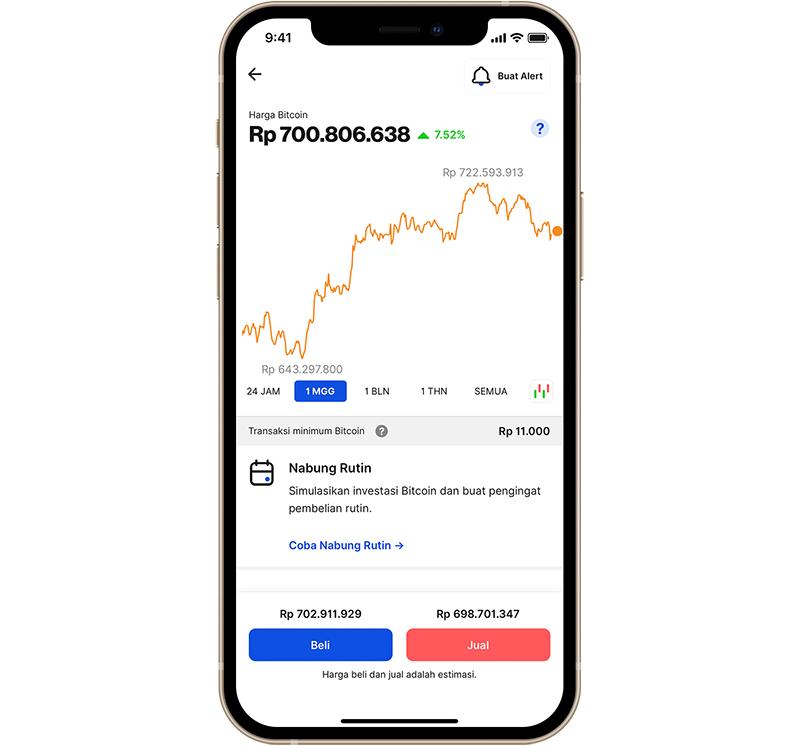The width and height of the screenshot is (800, 746).
Task: Go back using the arrow icon
Action: (255, 75)
